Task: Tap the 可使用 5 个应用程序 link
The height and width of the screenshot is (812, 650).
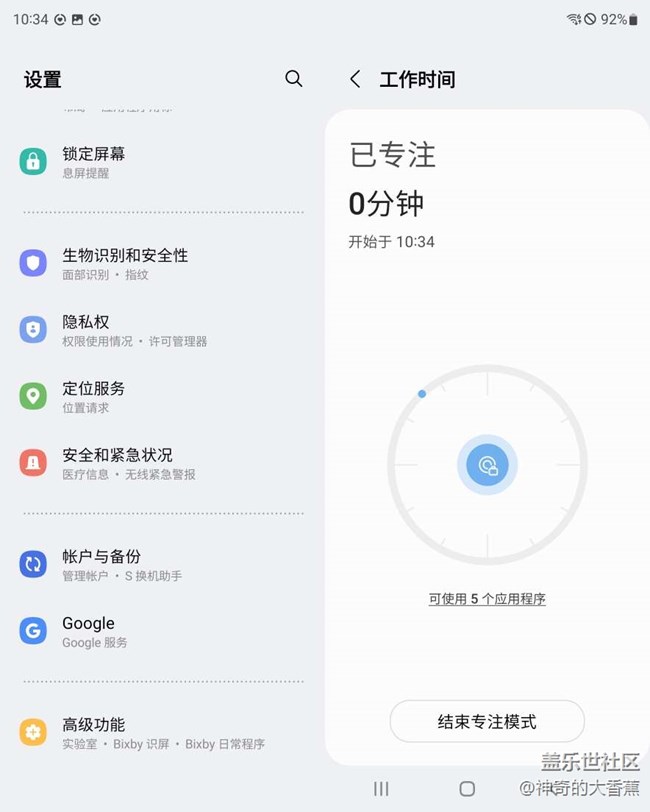Action: [487, 599]
